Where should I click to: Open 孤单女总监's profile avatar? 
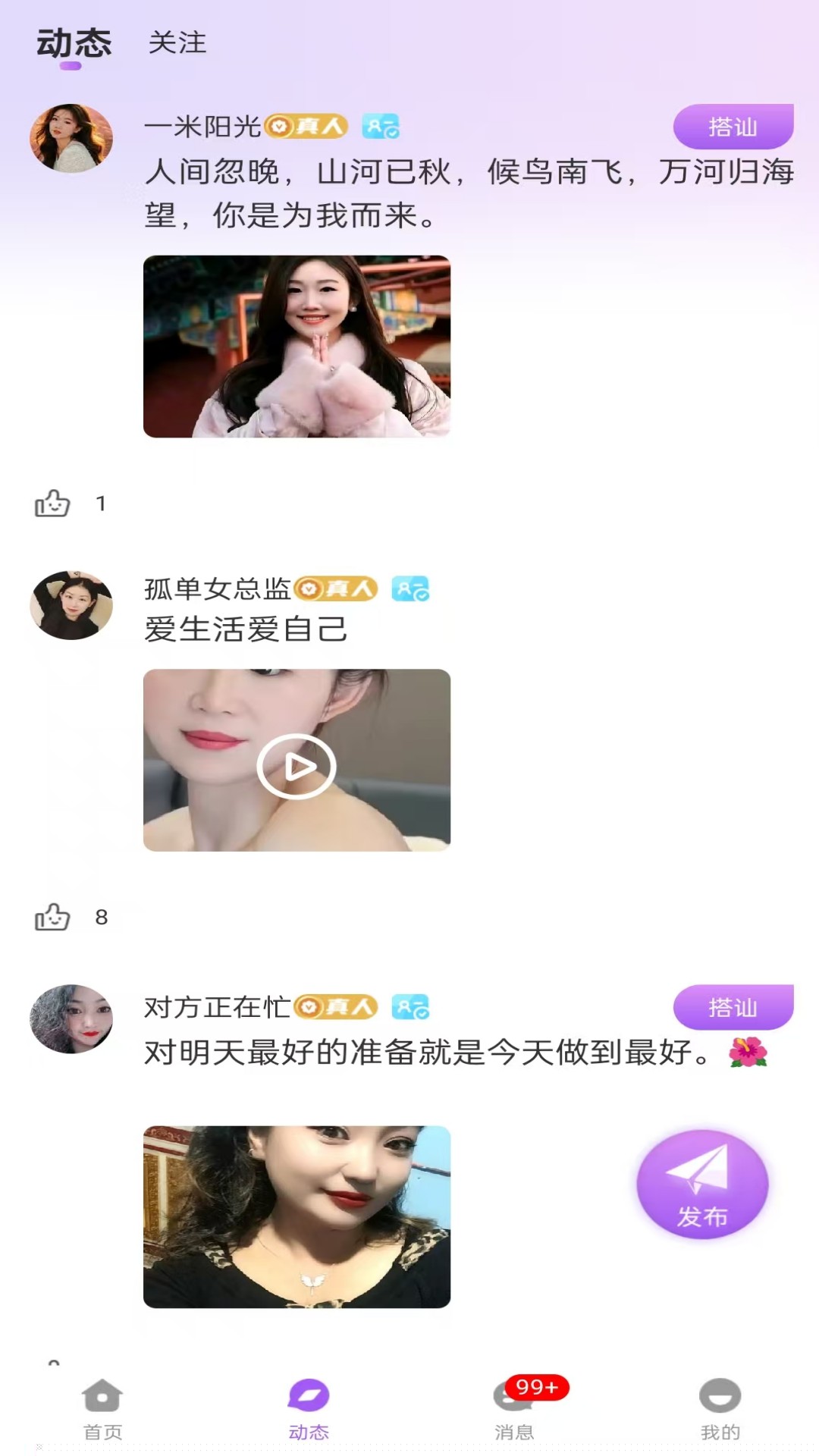[x=71, y=605]
